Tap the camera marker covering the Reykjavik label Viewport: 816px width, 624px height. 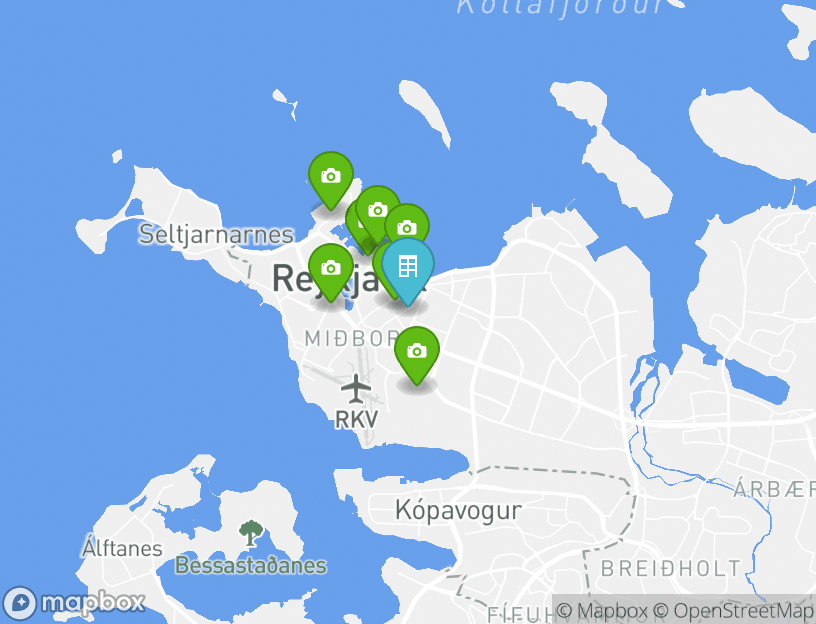331,269
